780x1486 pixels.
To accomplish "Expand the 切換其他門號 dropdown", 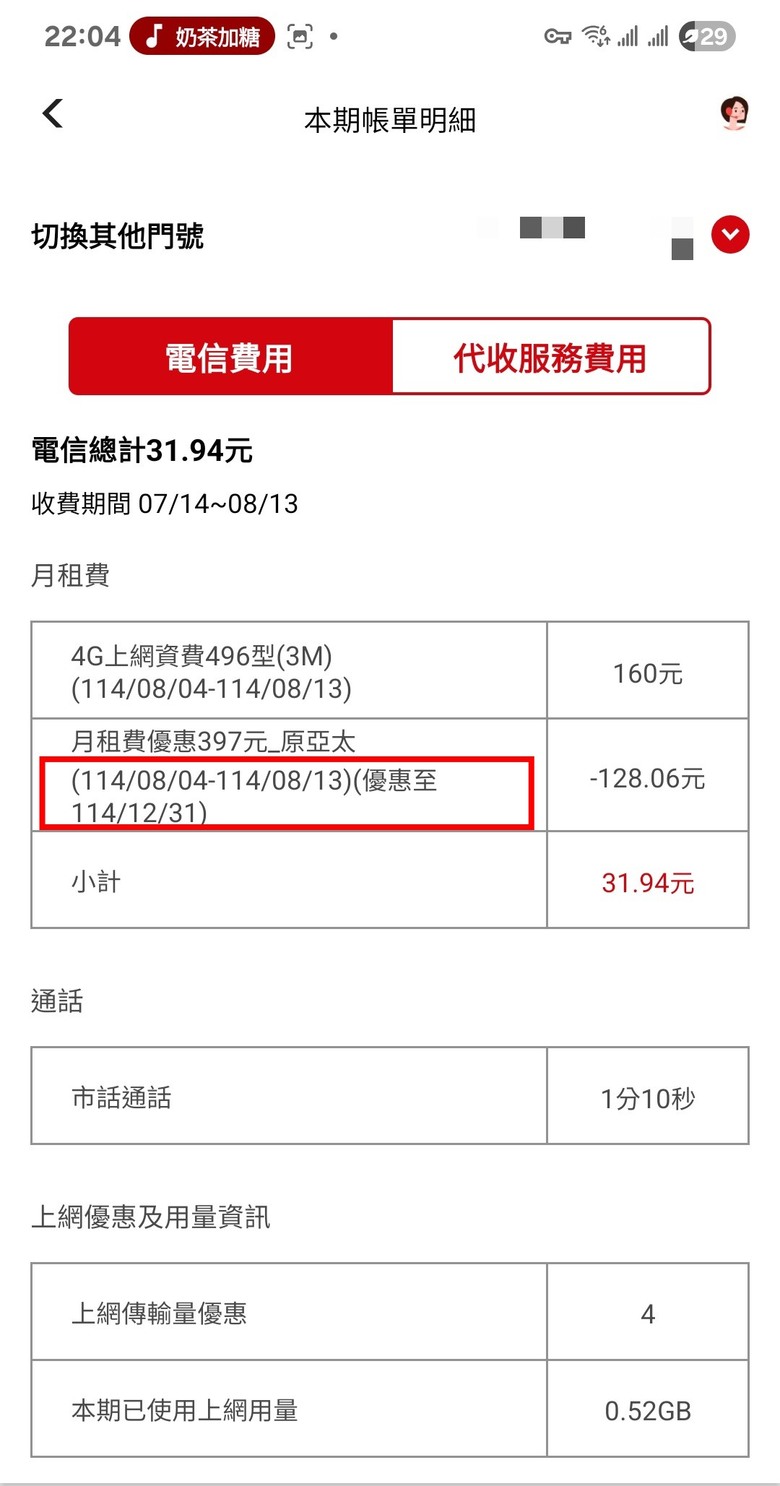I will tap(730, 236).
